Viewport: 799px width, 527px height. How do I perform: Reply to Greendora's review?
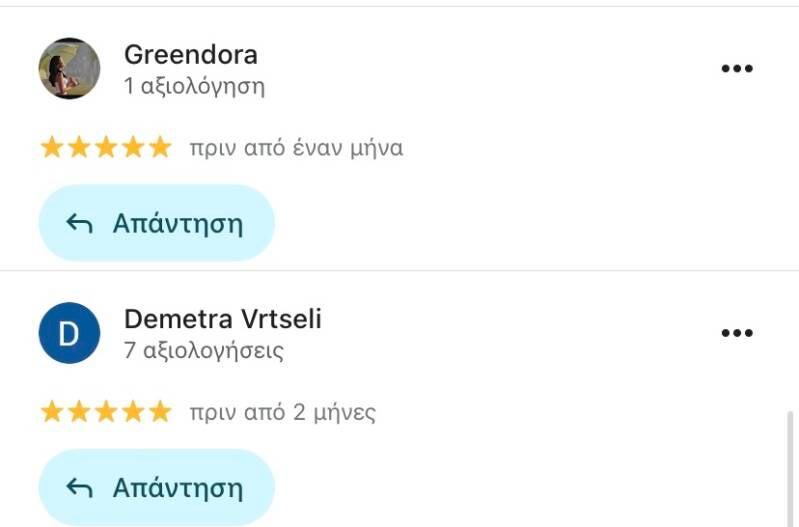coord(156,223)
